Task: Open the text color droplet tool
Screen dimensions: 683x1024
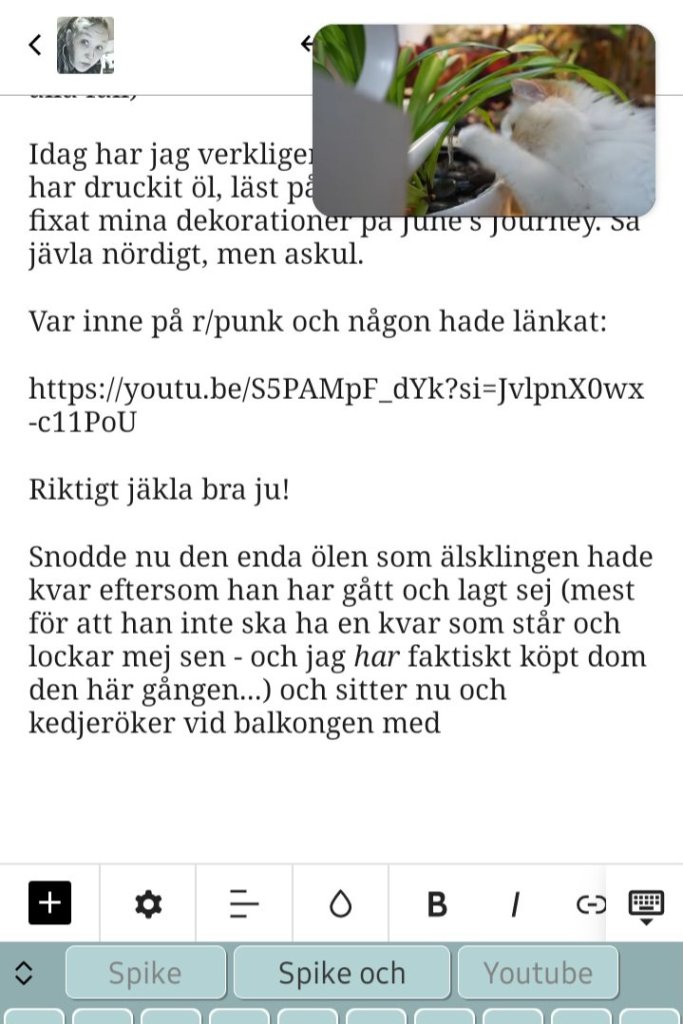Action: click(341, 904)
